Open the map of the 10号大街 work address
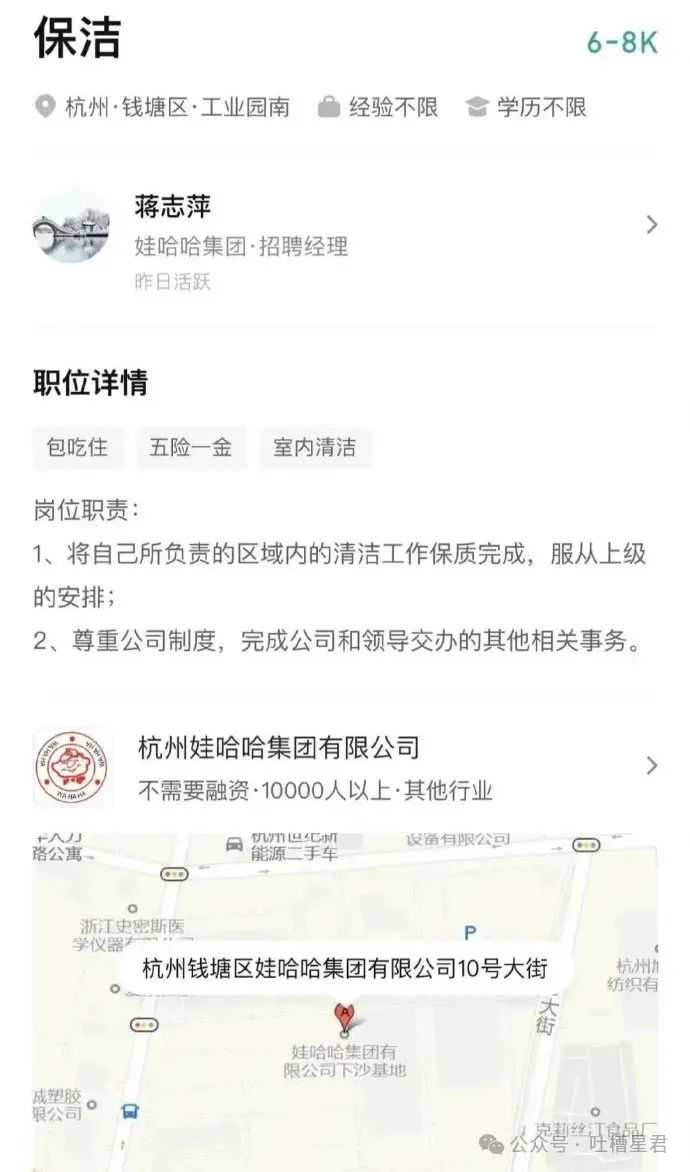Viewport: 690px width, 1172px height. click(344, 1000)
